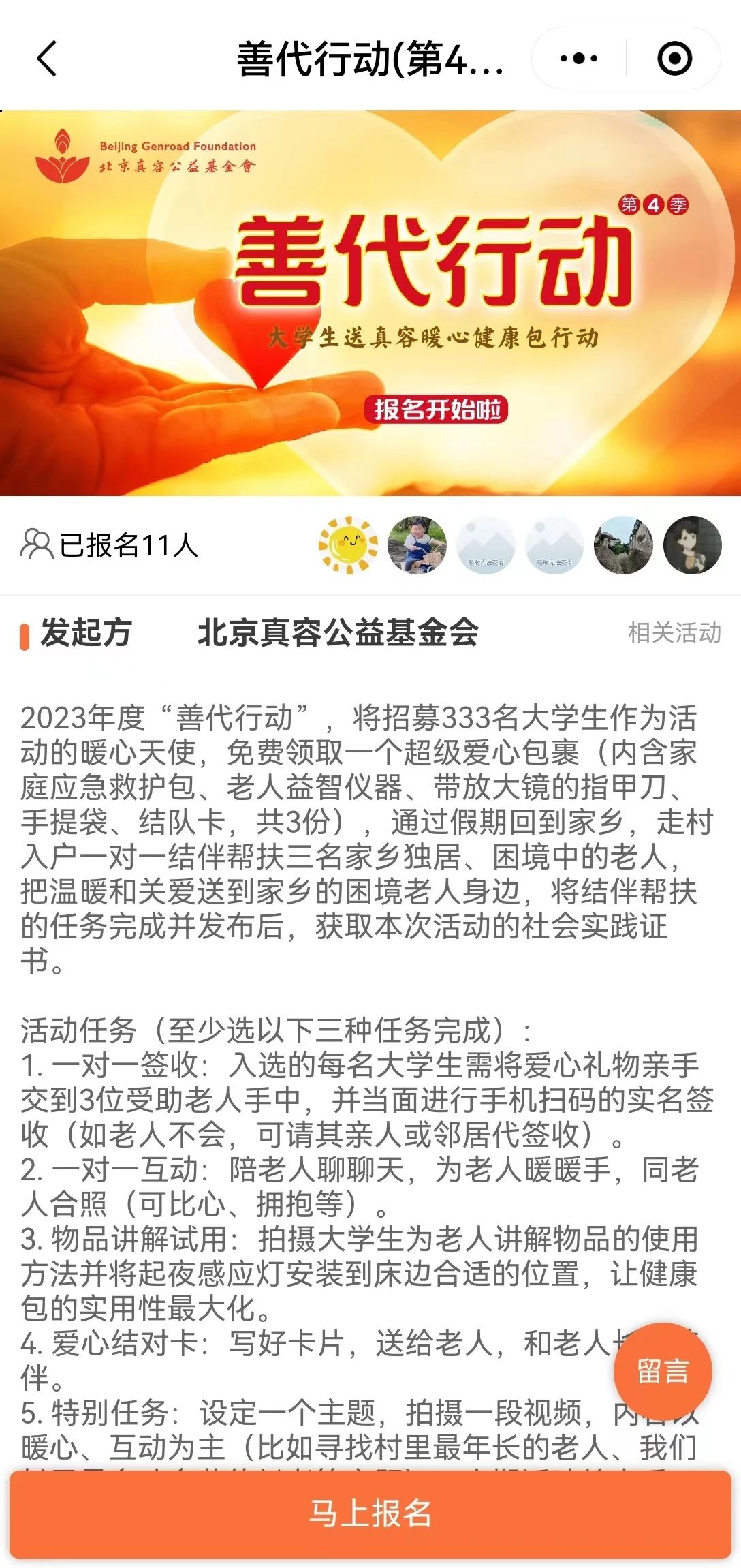Open 已报名11人 participant list

click(109, 545)
